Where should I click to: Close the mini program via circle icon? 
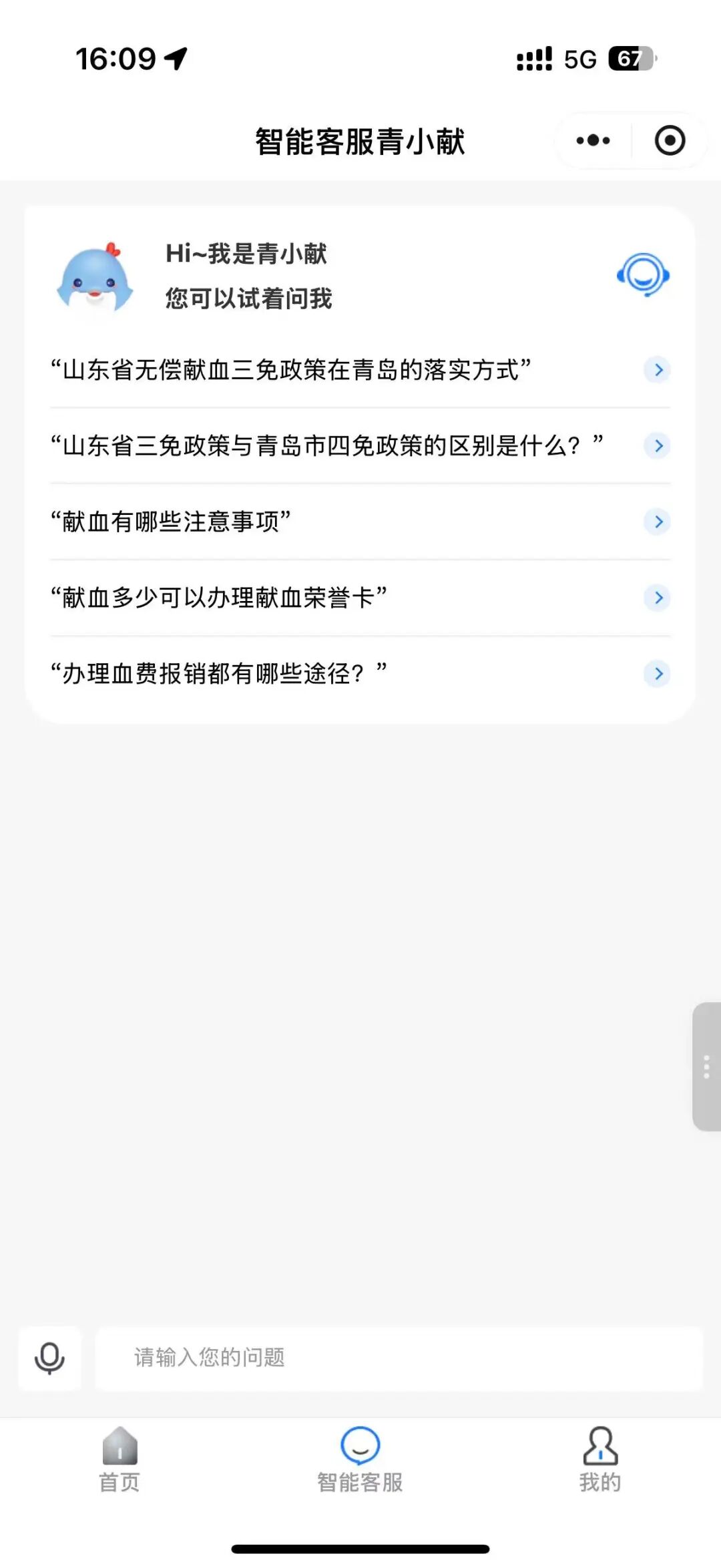(670, 141)
